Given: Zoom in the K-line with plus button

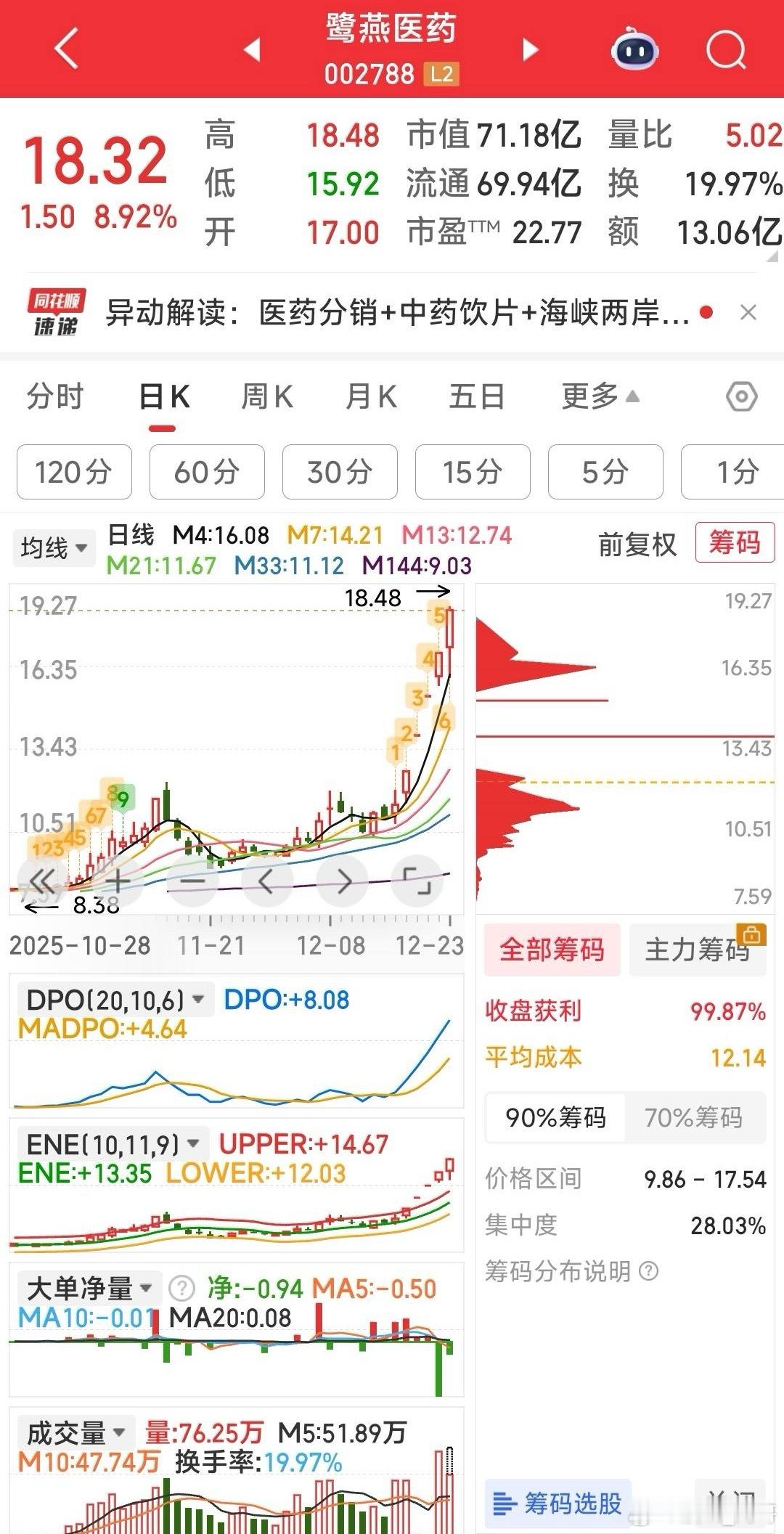Looking at the screenshot, I should pos(118,881).
